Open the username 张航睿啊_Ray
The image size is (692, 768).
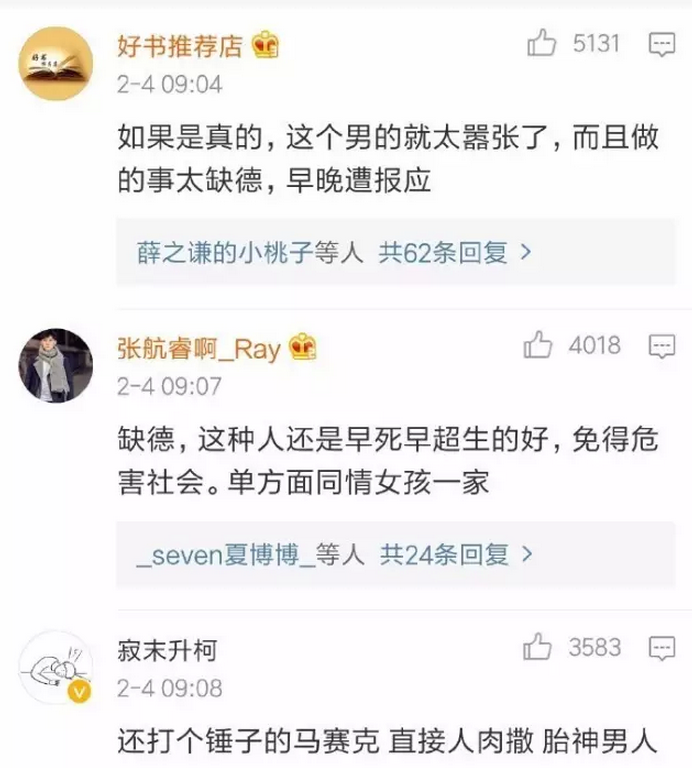point(198,347)
